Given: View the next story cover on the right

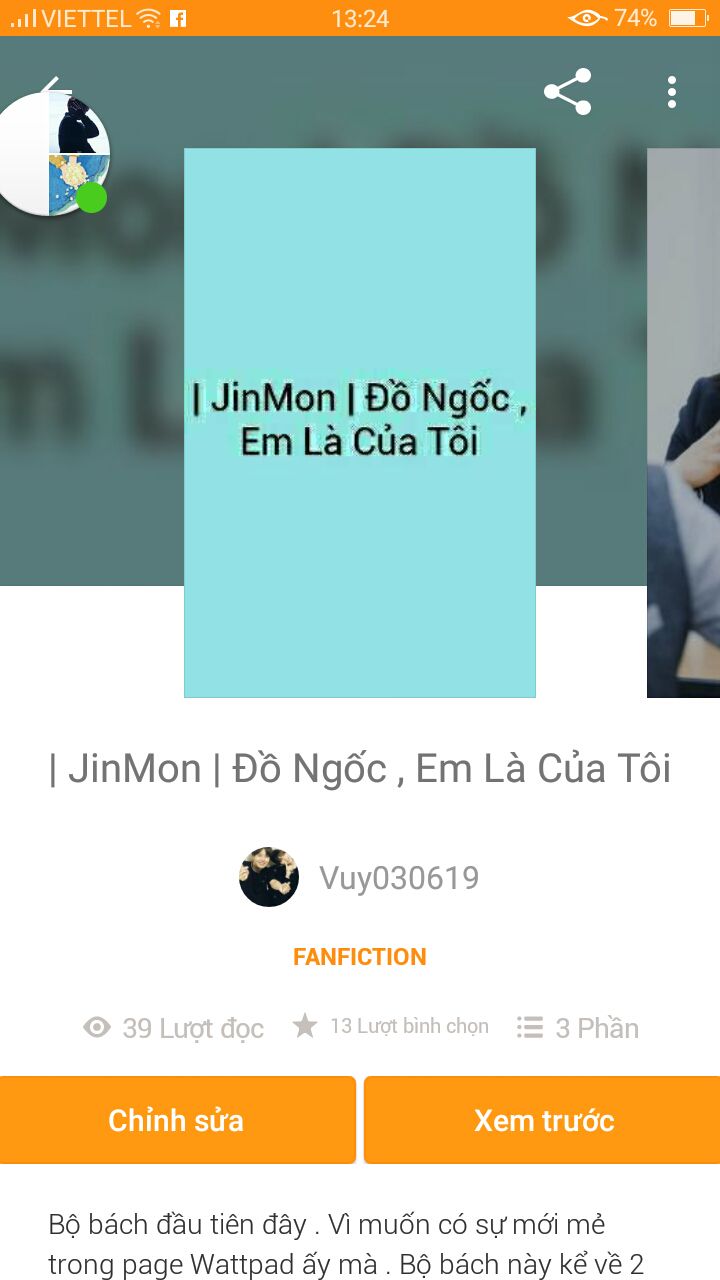Looking at the screenshot, I should pyautogui.click(x=684, y=422).
